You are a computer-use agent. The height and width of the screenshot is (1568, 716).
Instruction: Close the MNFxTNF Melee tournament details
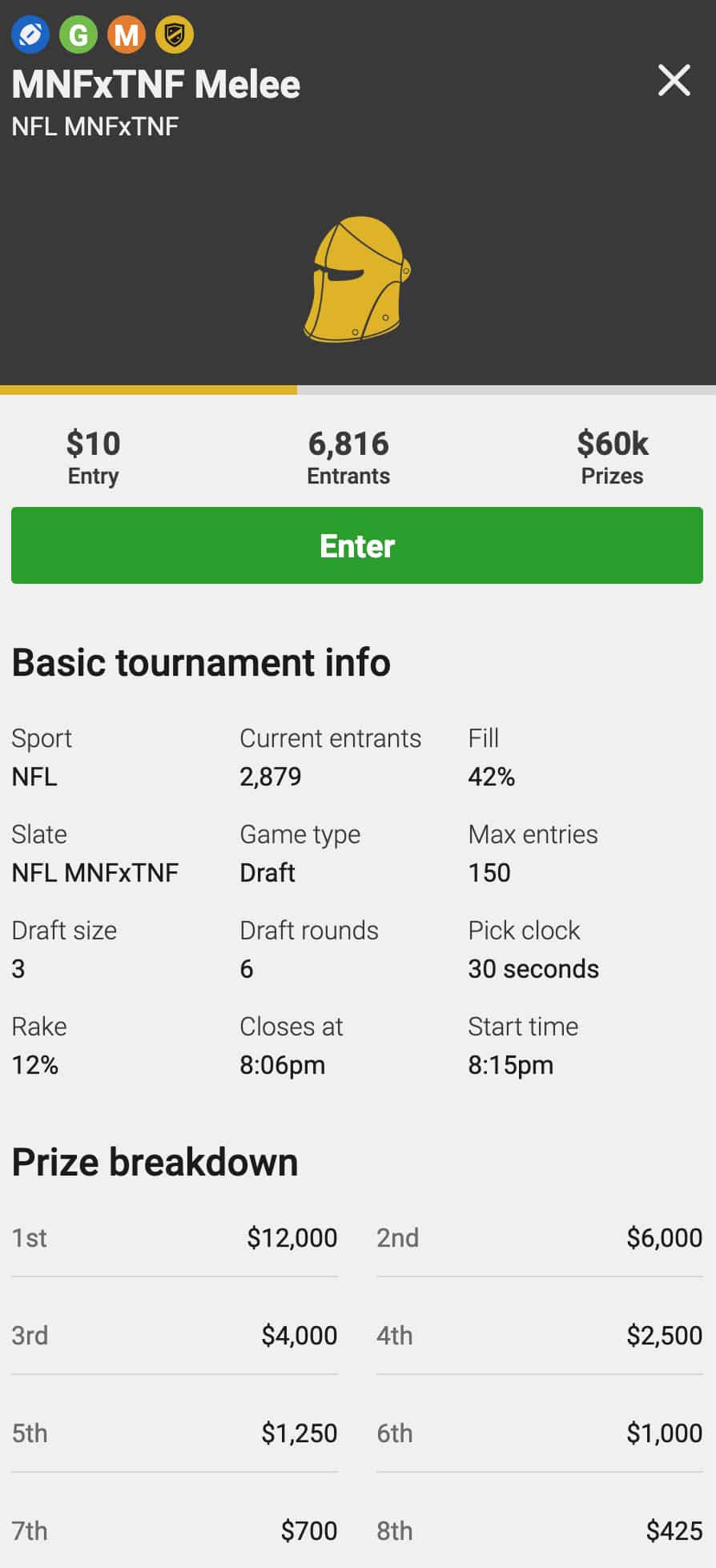click(674, 81)
